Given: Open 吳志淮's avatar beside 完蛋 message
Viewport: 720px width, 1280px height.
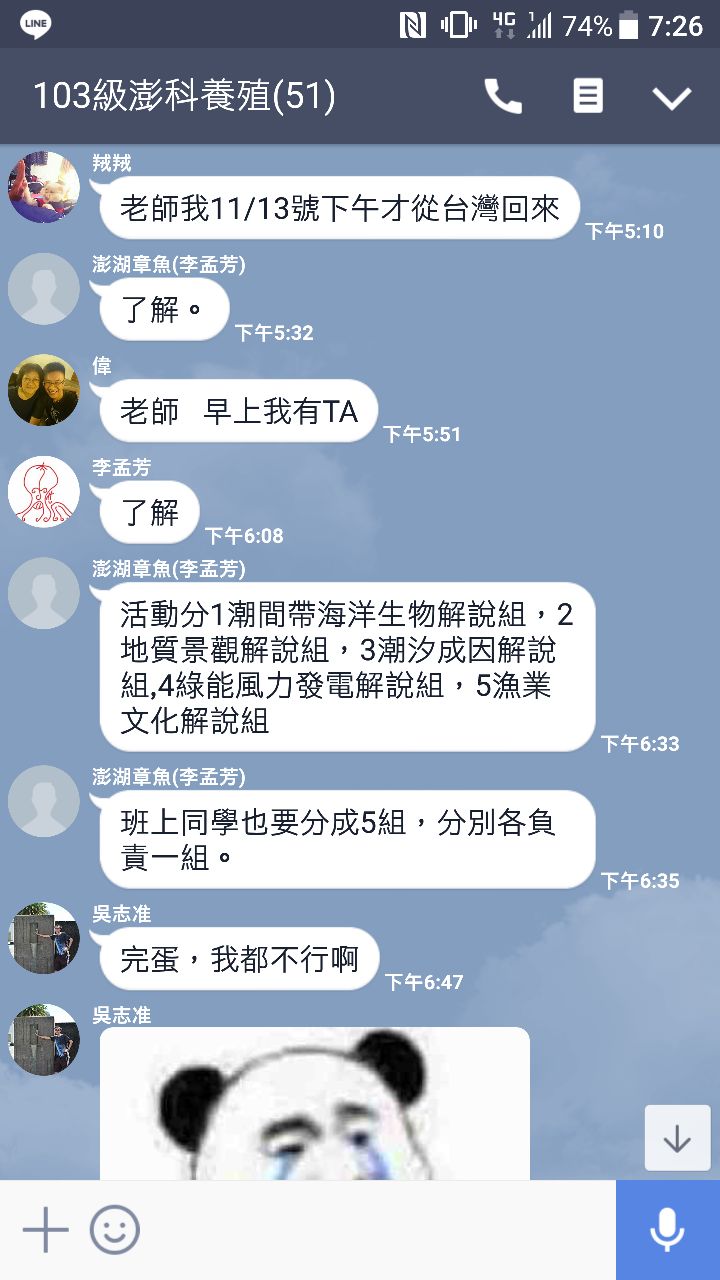Looking at the screenshot, I should click(x=44, y=938).
